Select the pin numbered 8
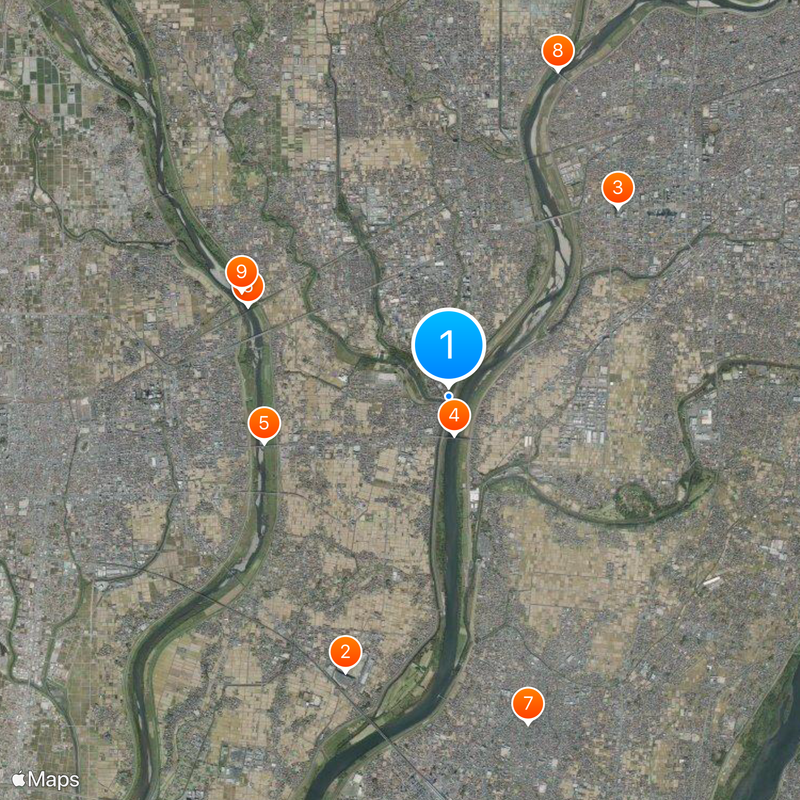The image size is (800, 800). 558,50
